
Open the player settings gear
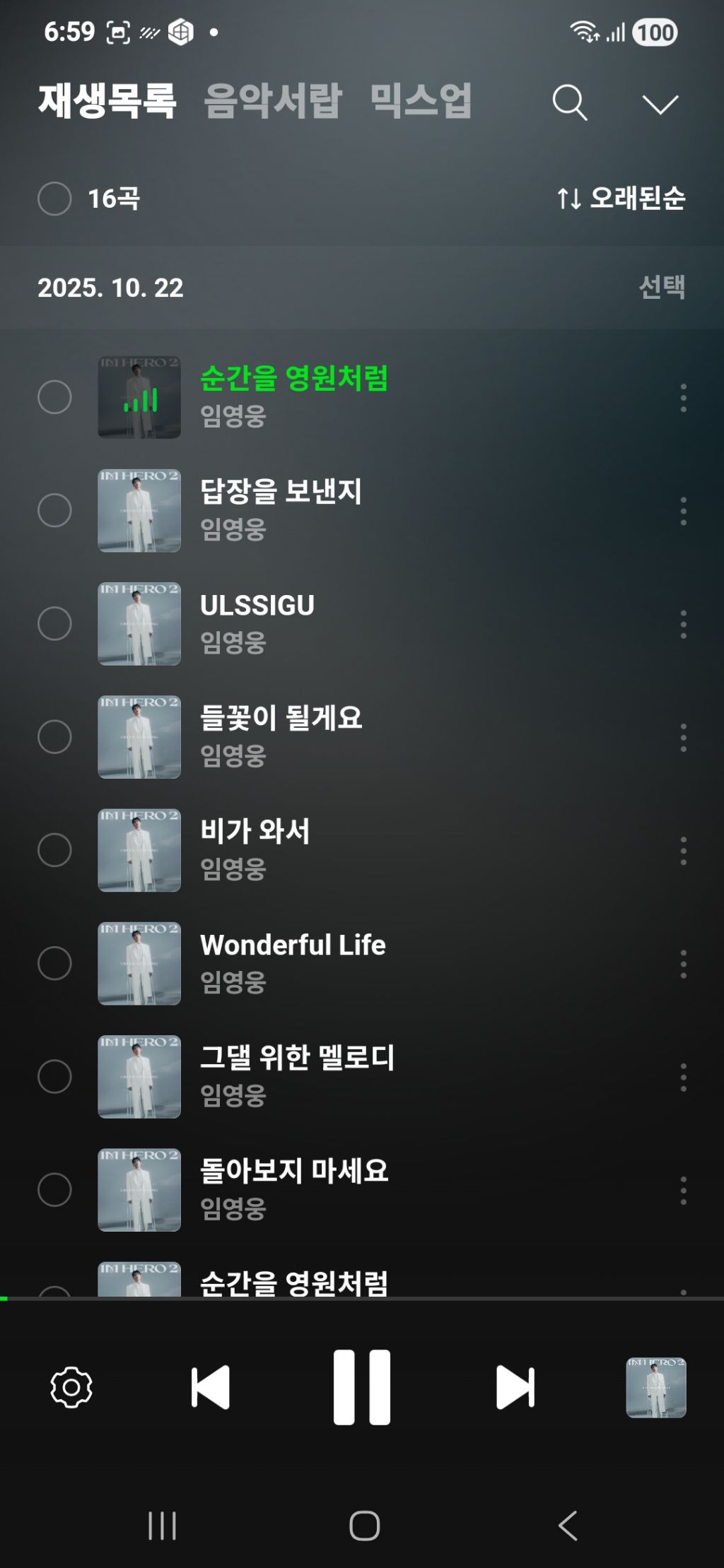pos(71,1388)
